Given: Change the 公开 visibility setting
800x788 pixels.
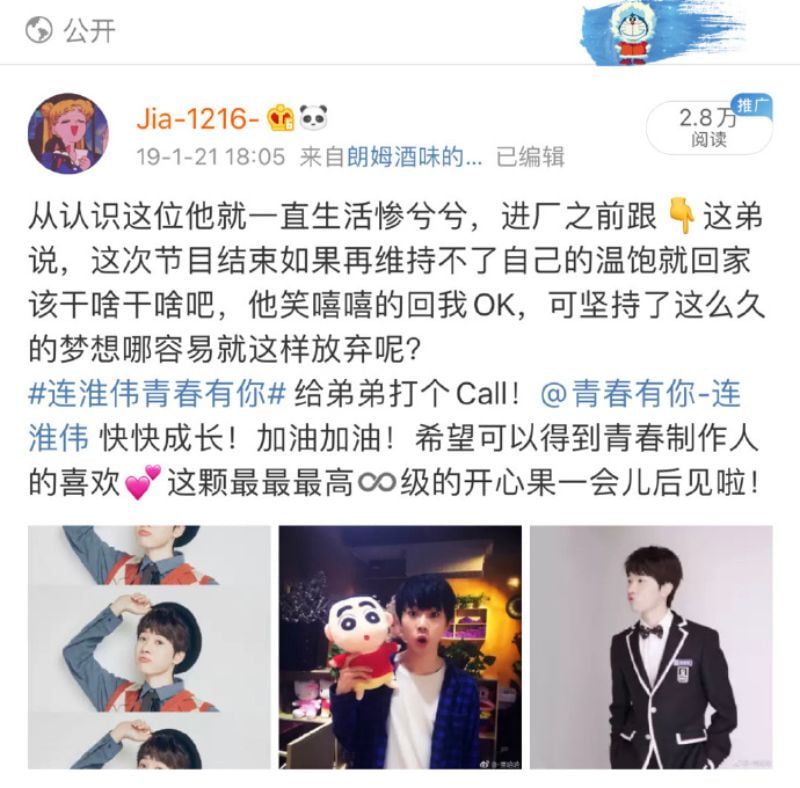Looking at the screenshot, I should [x=72, y=31].
